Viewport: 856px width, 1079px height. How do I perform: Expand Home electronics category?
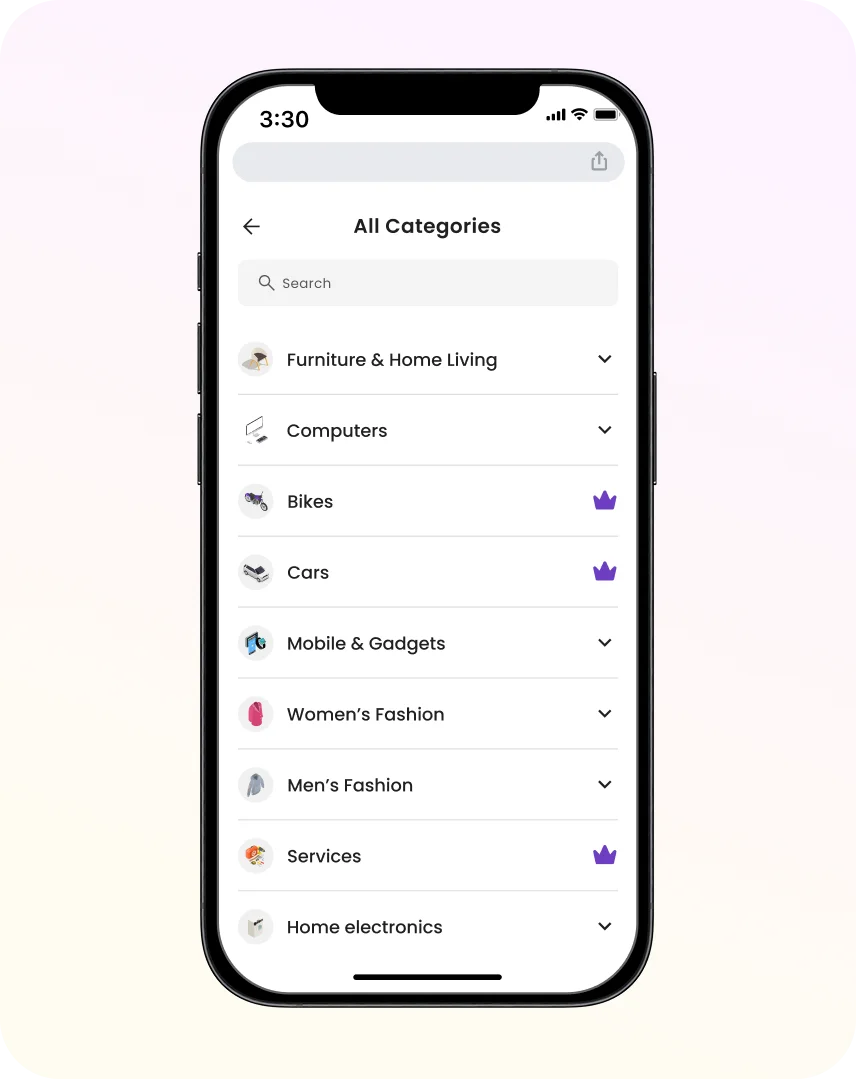tap(604, 927)
